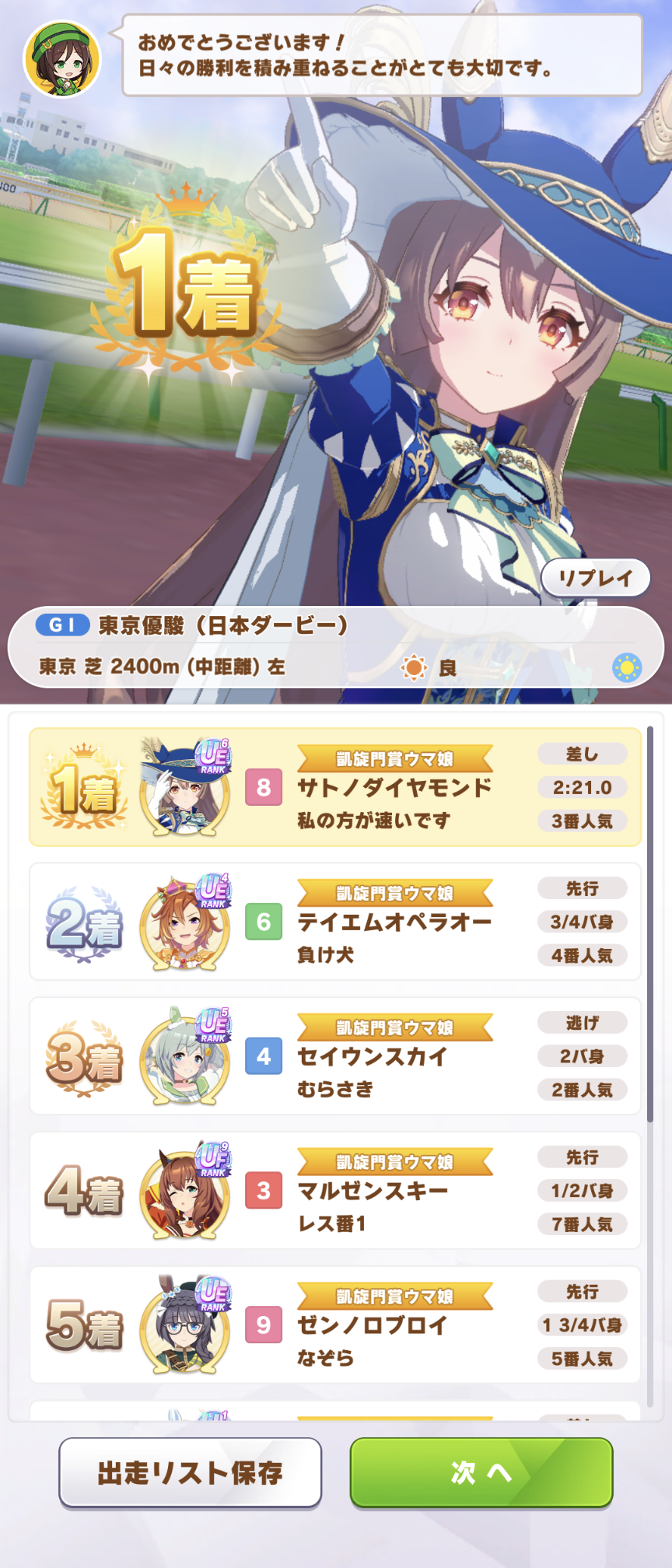View セイウンスカイ third-place result row
This screenshot has width=672, height=1568.
[334, 1056]
